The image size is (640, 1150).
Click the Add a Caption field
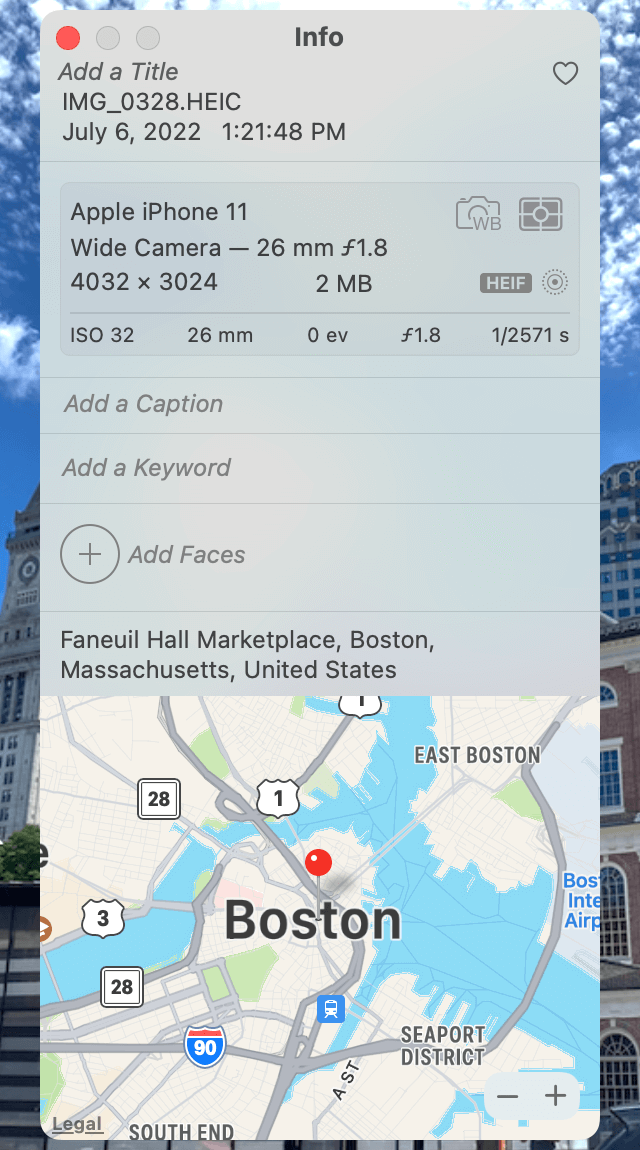320,404
